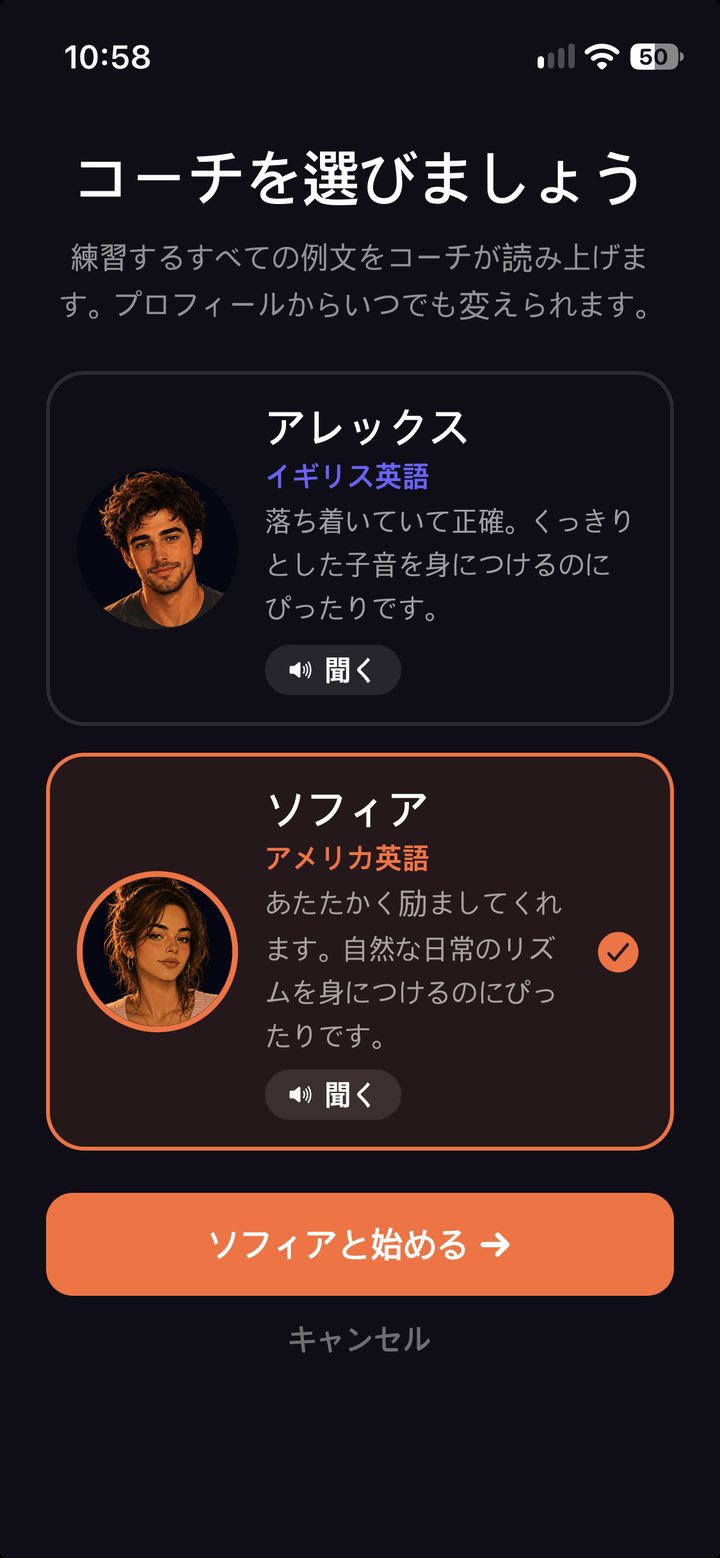Tap ソフィアと始める to continue
The width and height of the screenshot is (720, 1558).
click(360, 1244)
